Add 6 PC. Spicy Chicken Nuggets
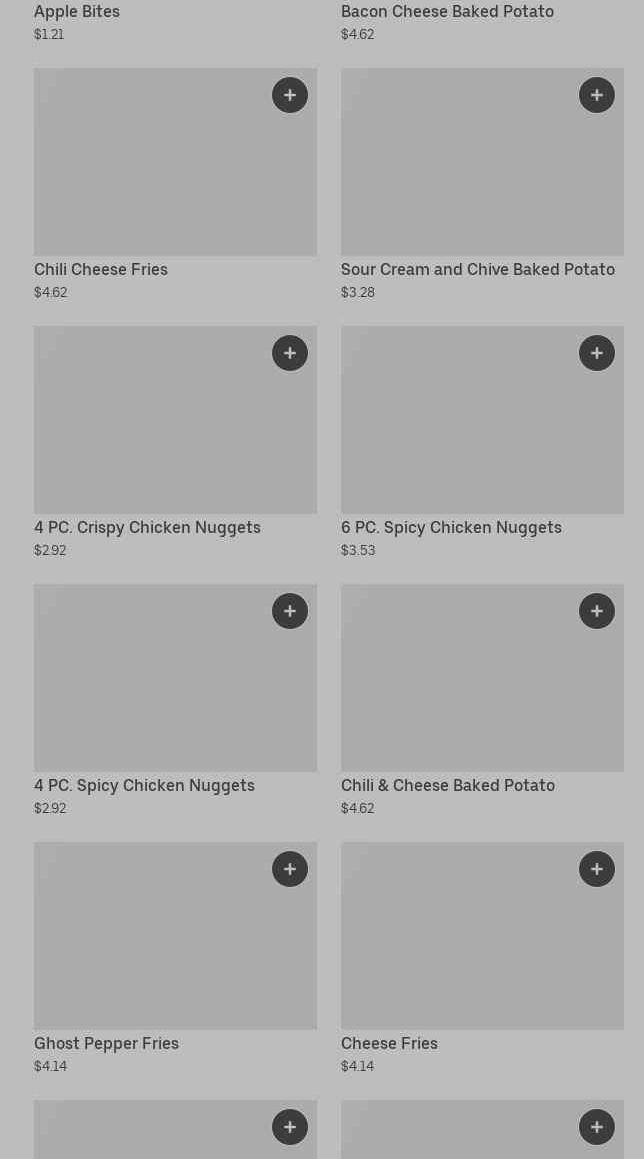Viewport: 644px width, 1159px height. (x=597, y=353)
